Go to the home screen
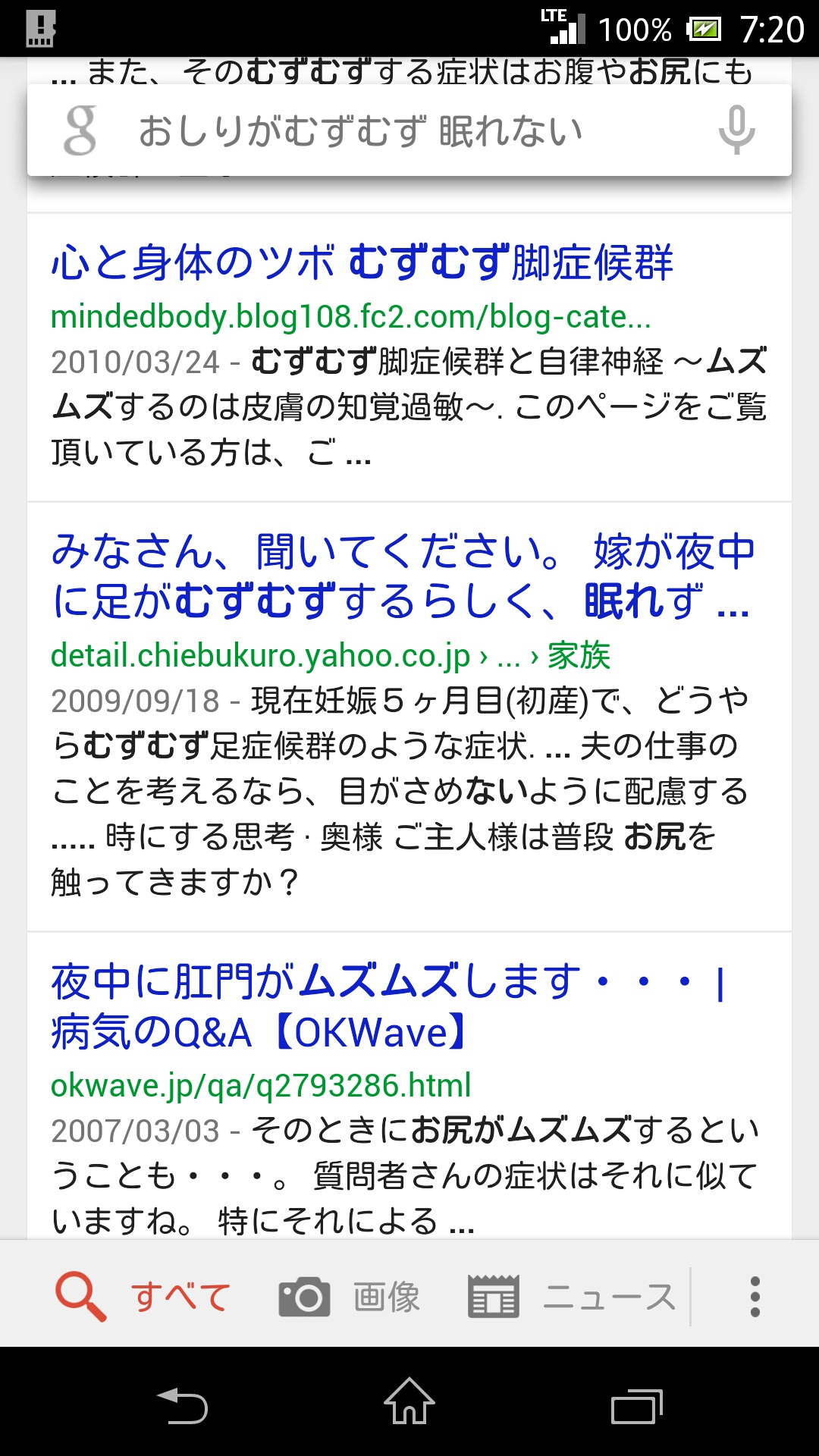Screen dimensions: 819x1456 click(409, 1403)
